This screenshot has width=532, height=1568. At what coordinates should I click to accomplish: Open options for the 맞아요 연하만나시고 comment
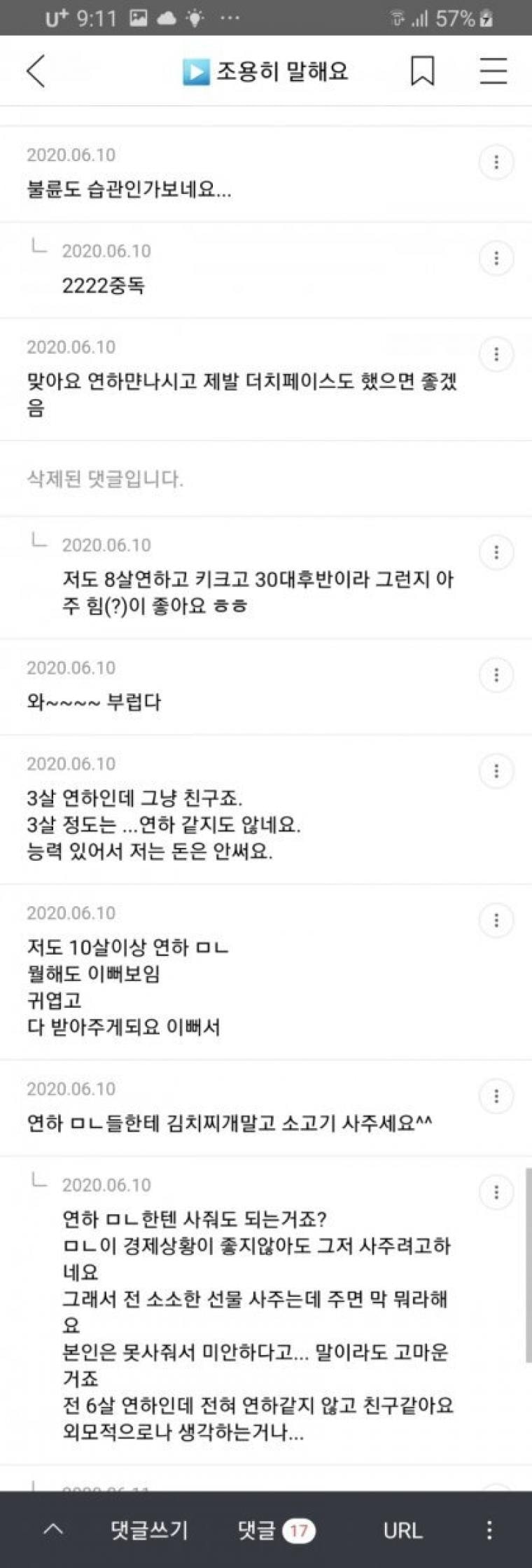[x=496, y=354]
